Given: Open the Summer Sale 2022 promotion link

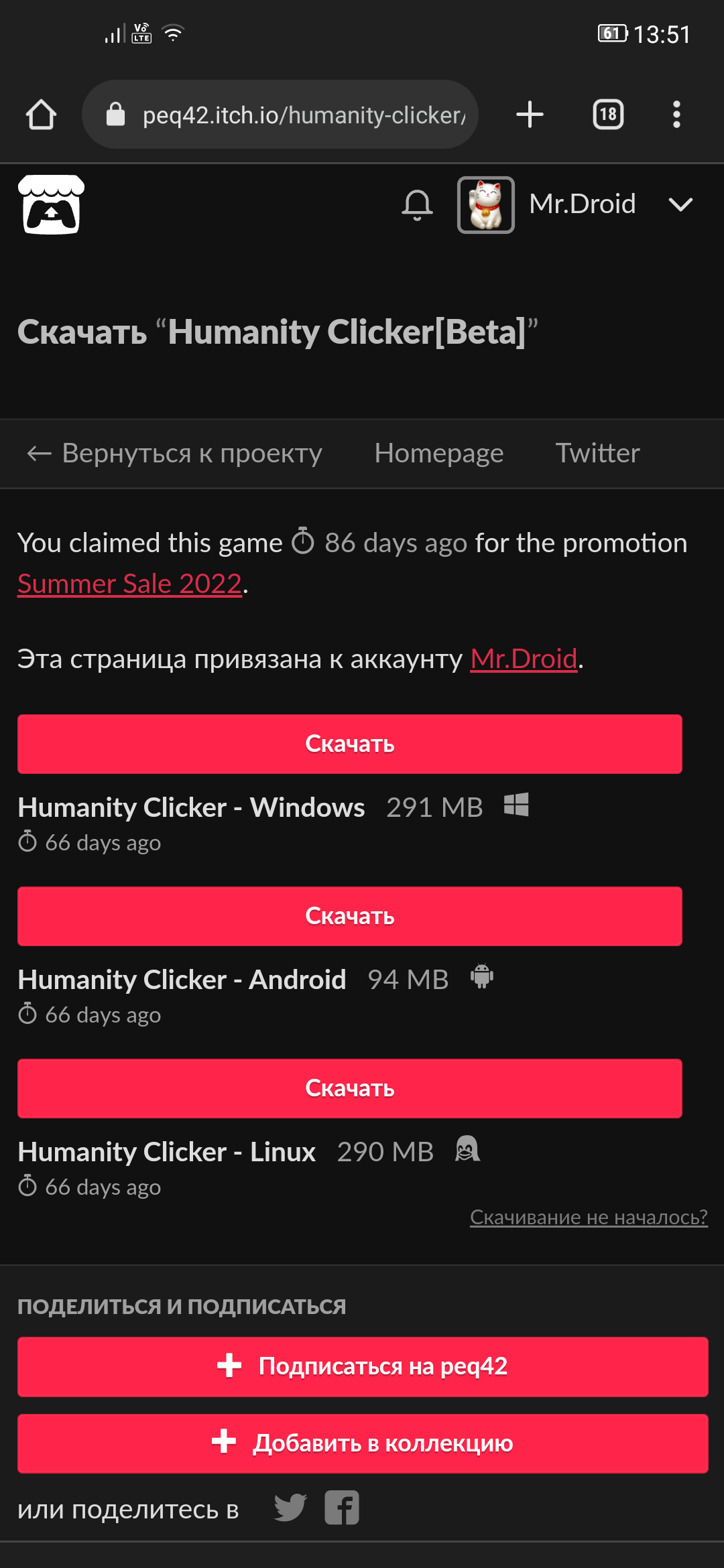Looking at the screenshot, I should point(129,584).
